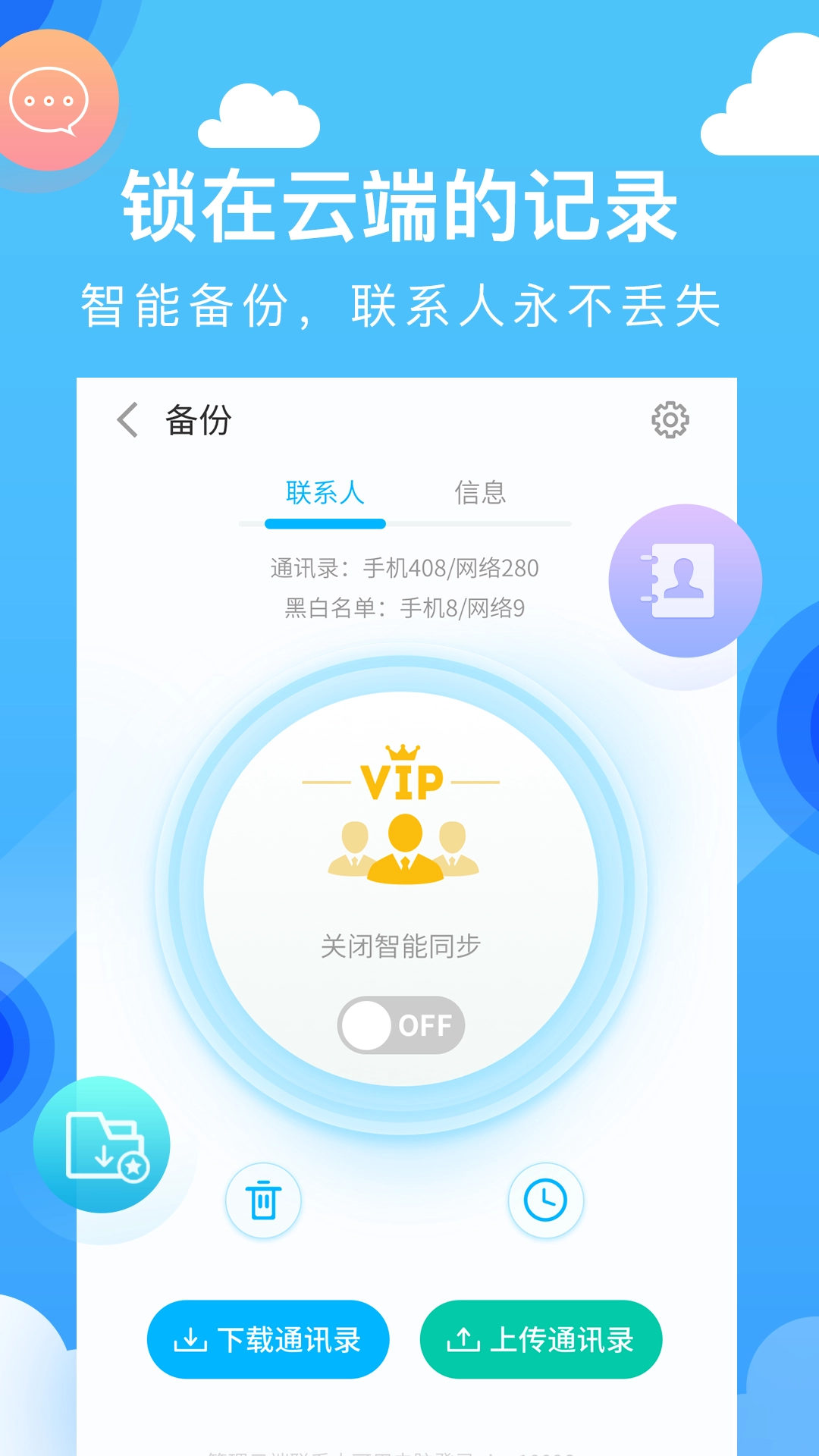Open the settings gear in backup screen

670,421
